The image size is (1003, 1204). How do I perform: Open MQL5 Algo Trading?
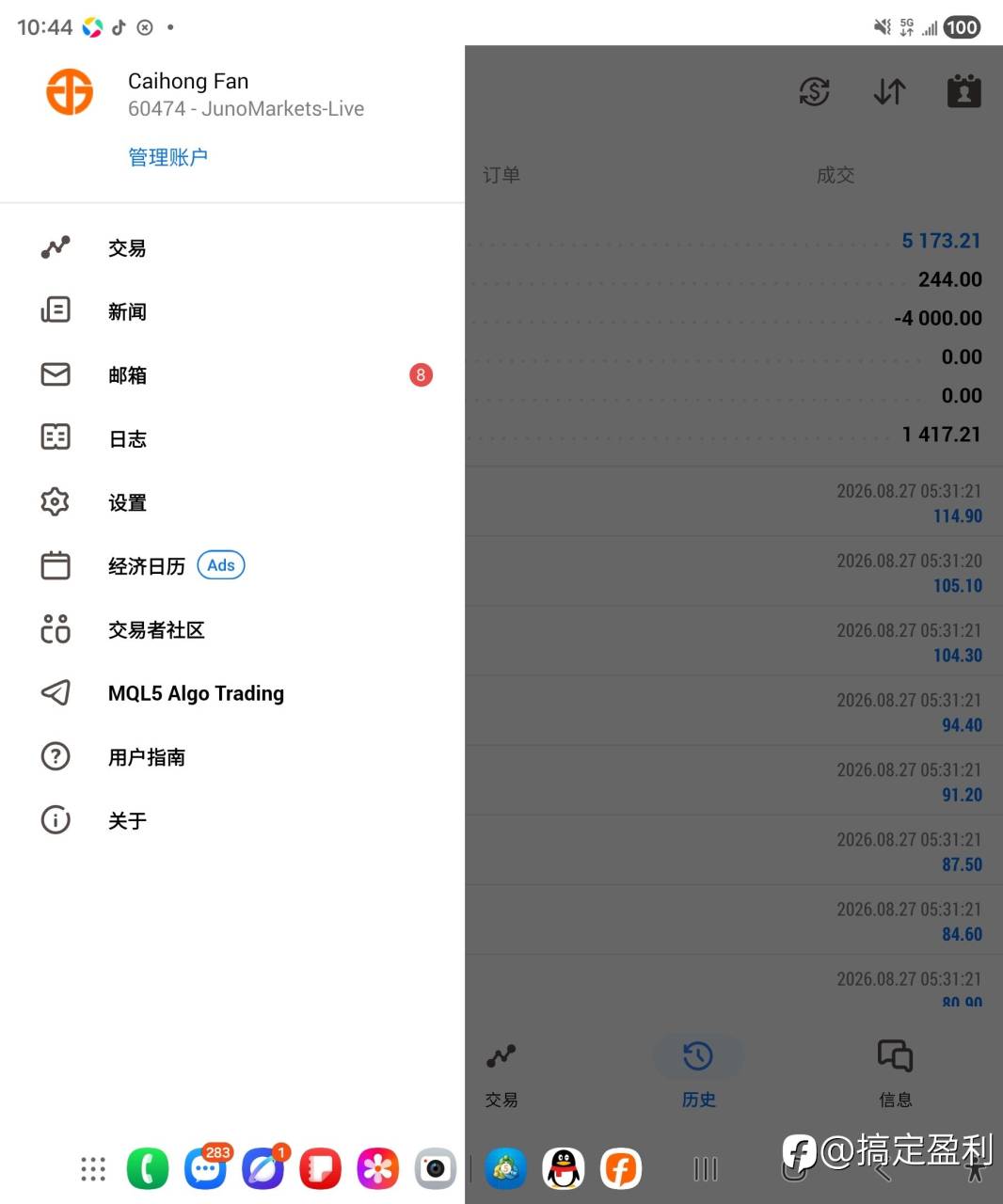pos(232,693)
